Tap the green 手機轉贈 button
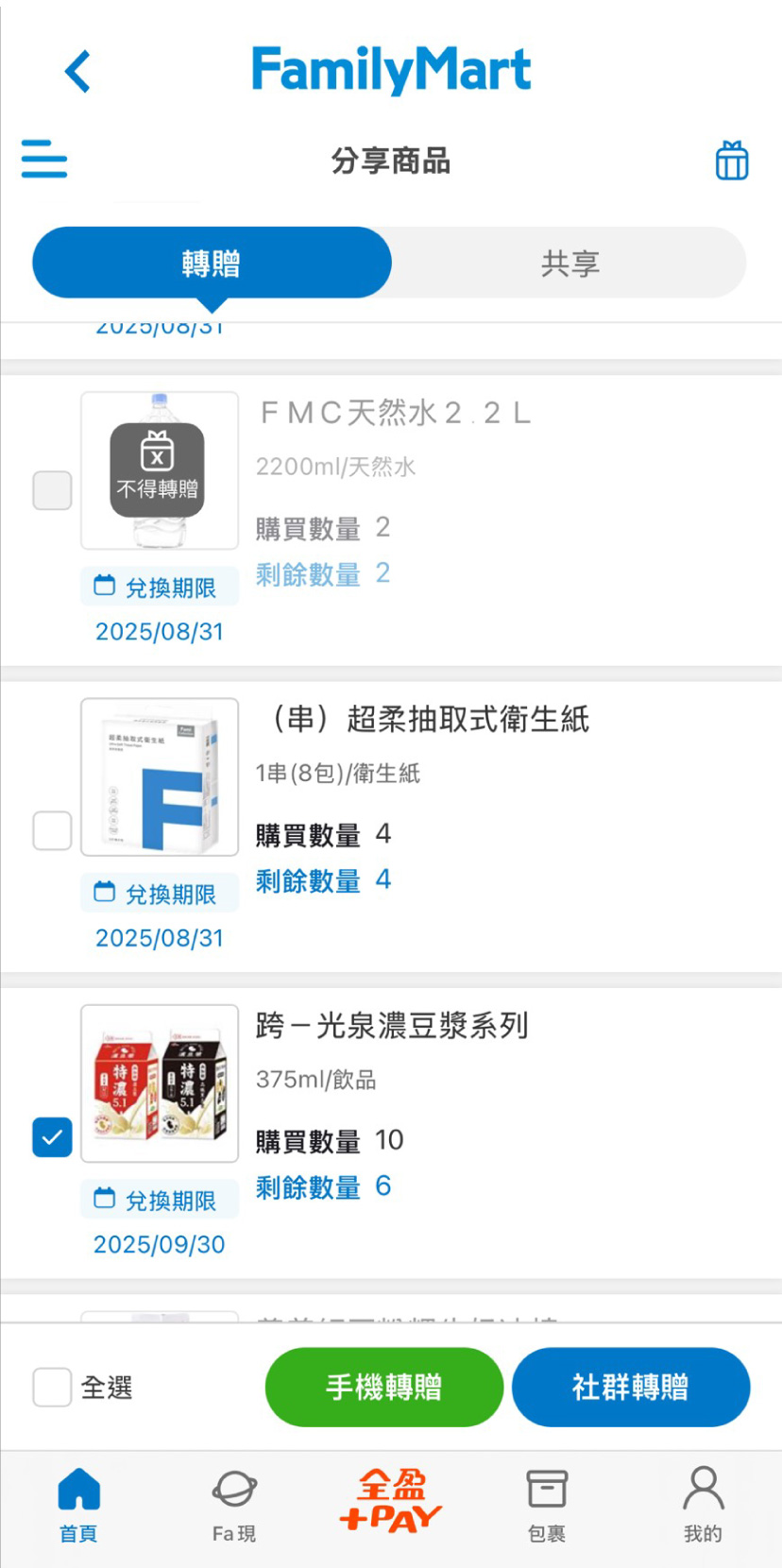 tap(383, 1387)
